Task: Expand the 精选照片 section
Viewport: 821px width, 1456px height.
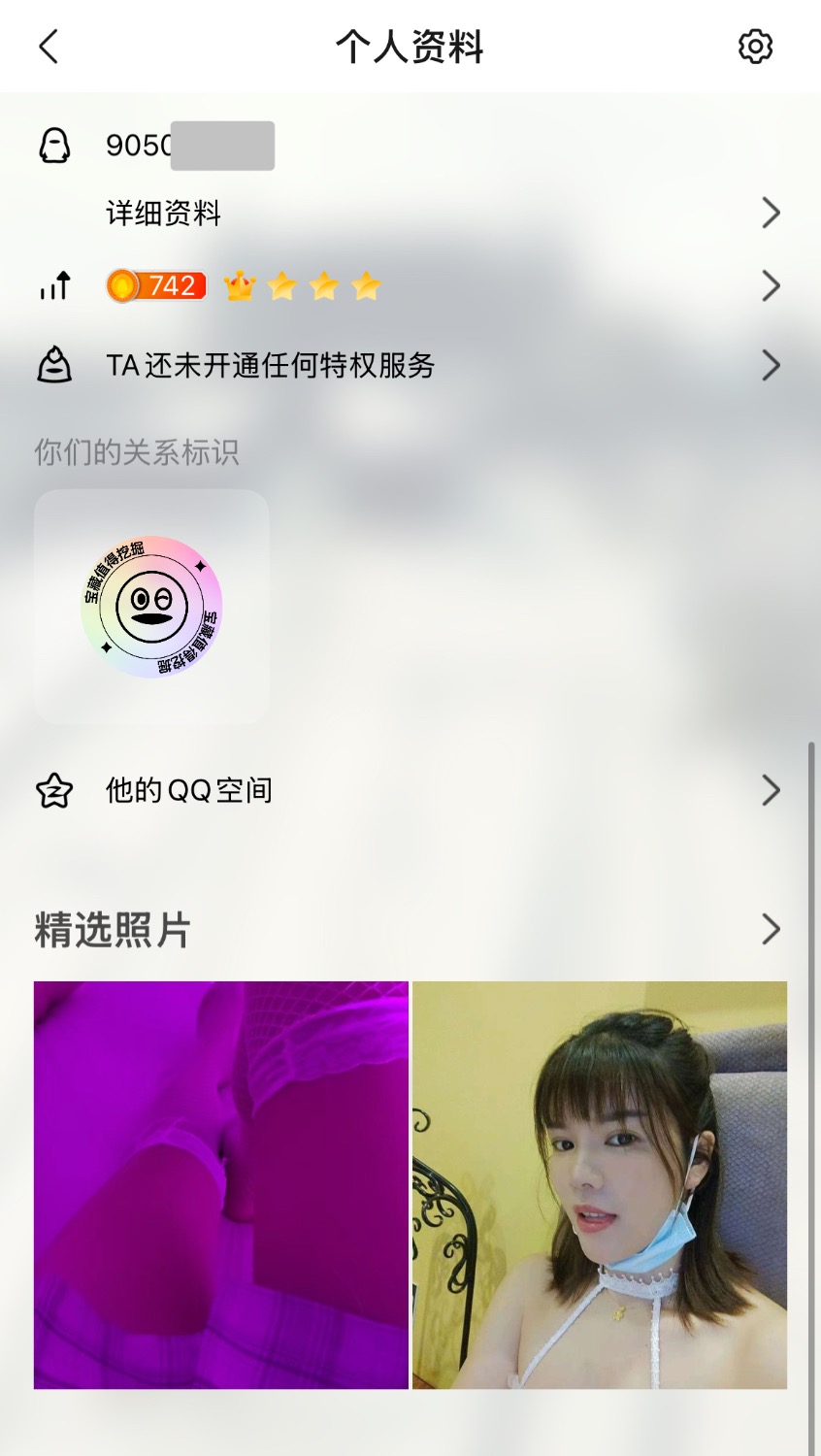Action: (771, 930)
